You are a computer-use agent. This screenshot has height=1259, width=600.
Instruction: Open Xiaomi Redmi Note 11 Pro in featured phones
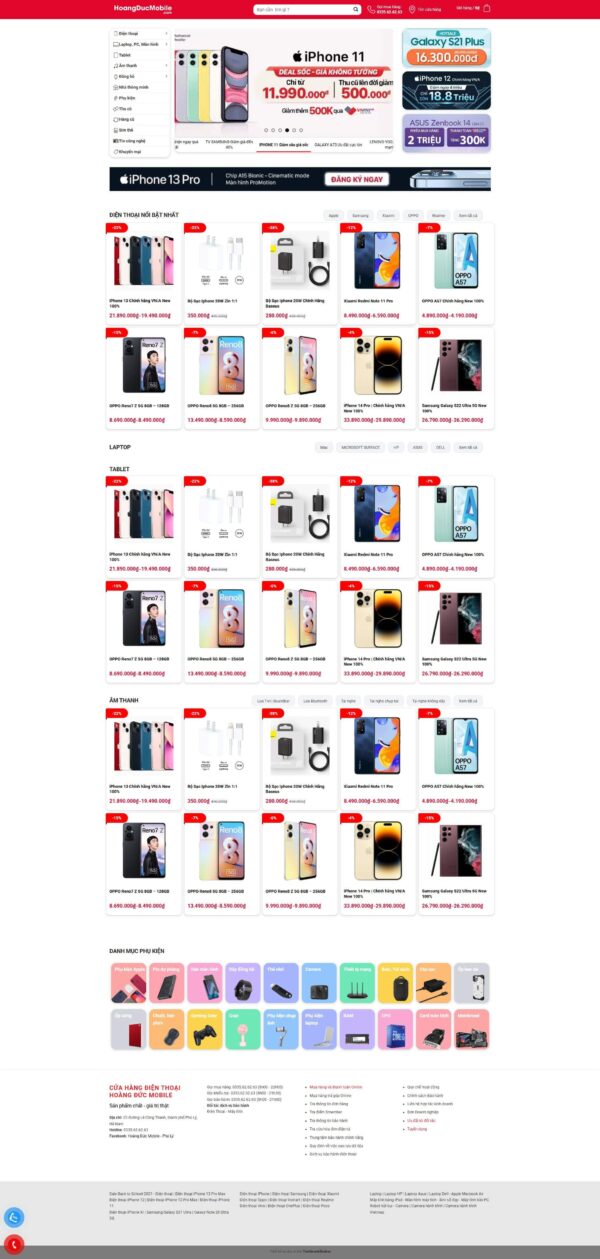[378, 270]
